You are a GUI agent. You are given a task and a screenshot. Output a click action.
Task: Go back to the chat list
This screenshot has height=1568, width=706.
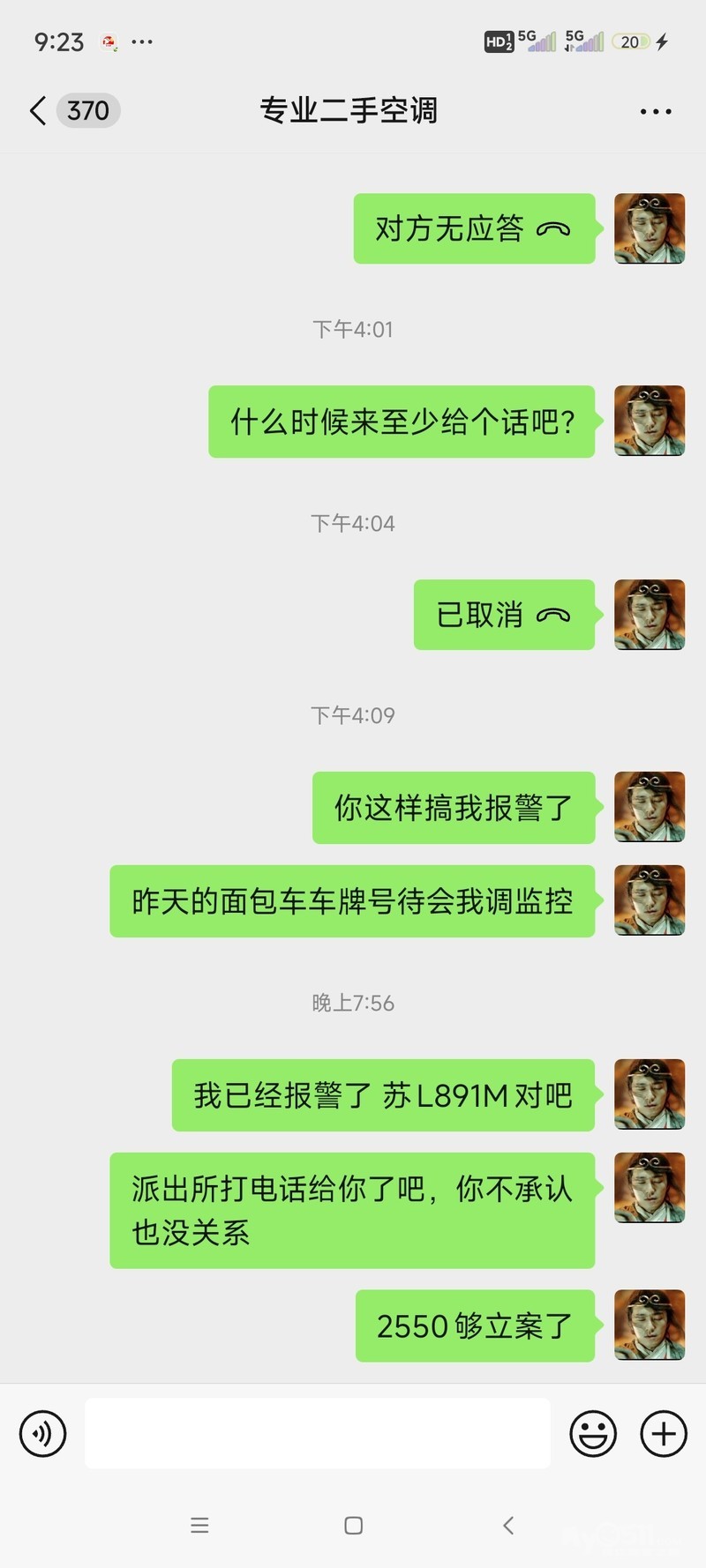click(39, 111)
